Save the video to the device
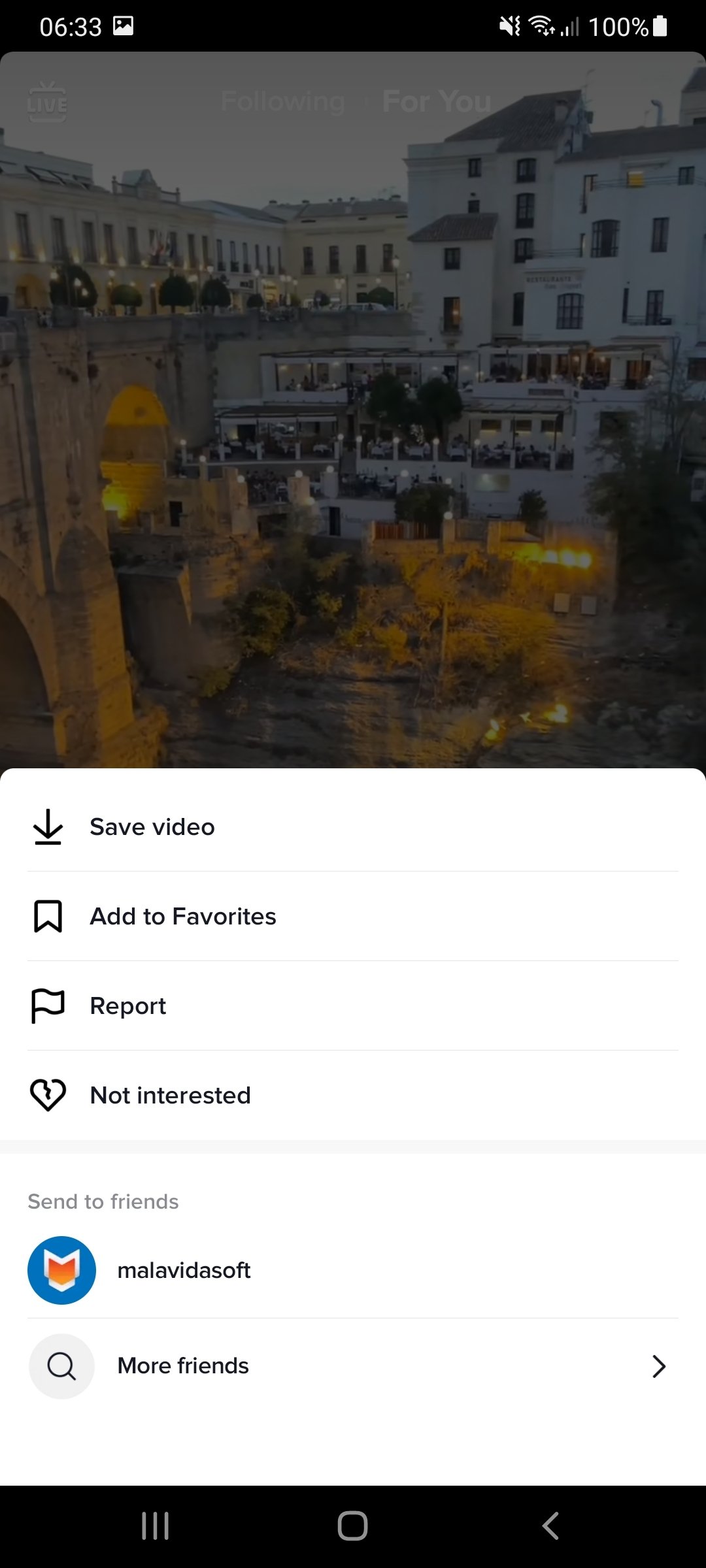Image resolution: width=706 pixels, height=1568 pixels. [353, 826]
